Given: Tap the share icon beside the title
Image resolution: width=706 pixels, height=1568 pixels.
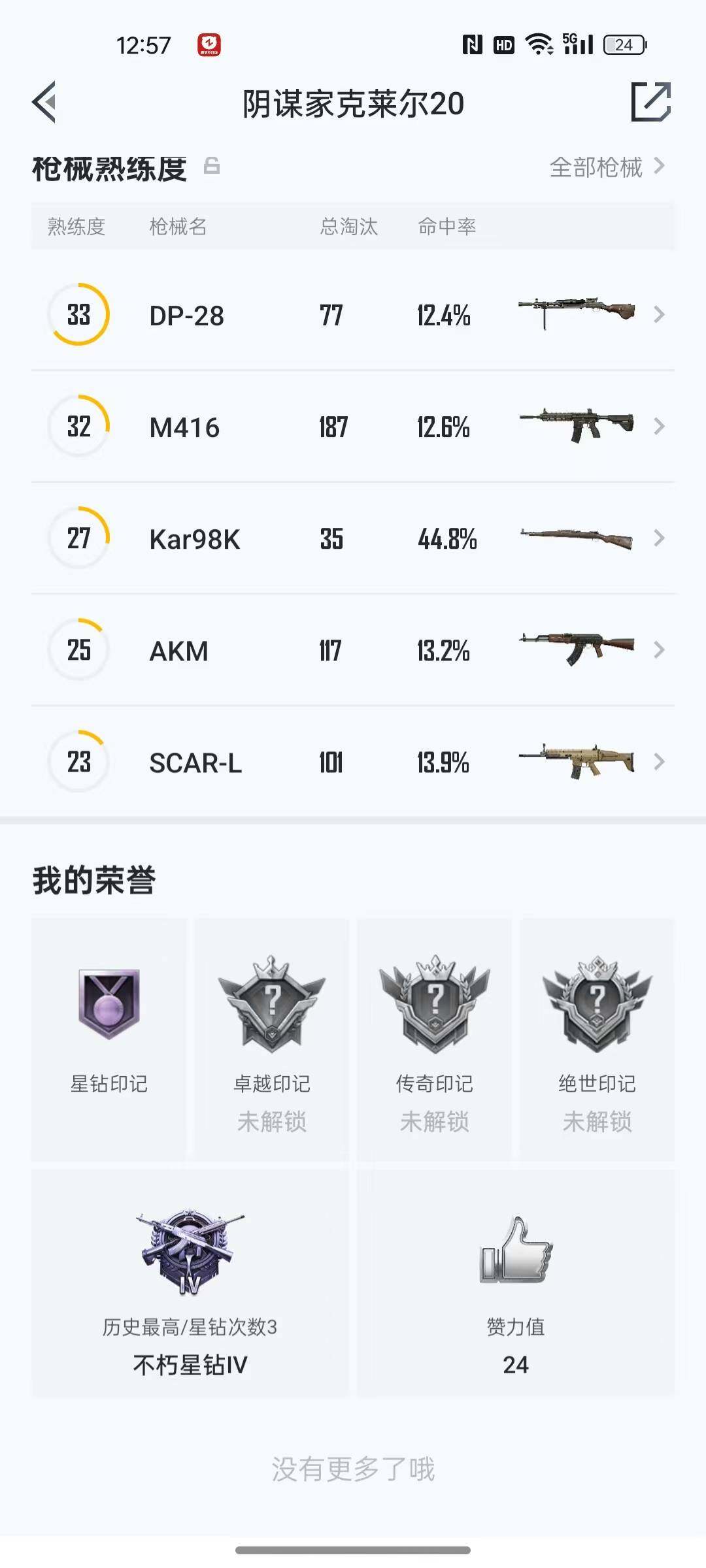Looking at the screenshot, I should pos(650,103).
